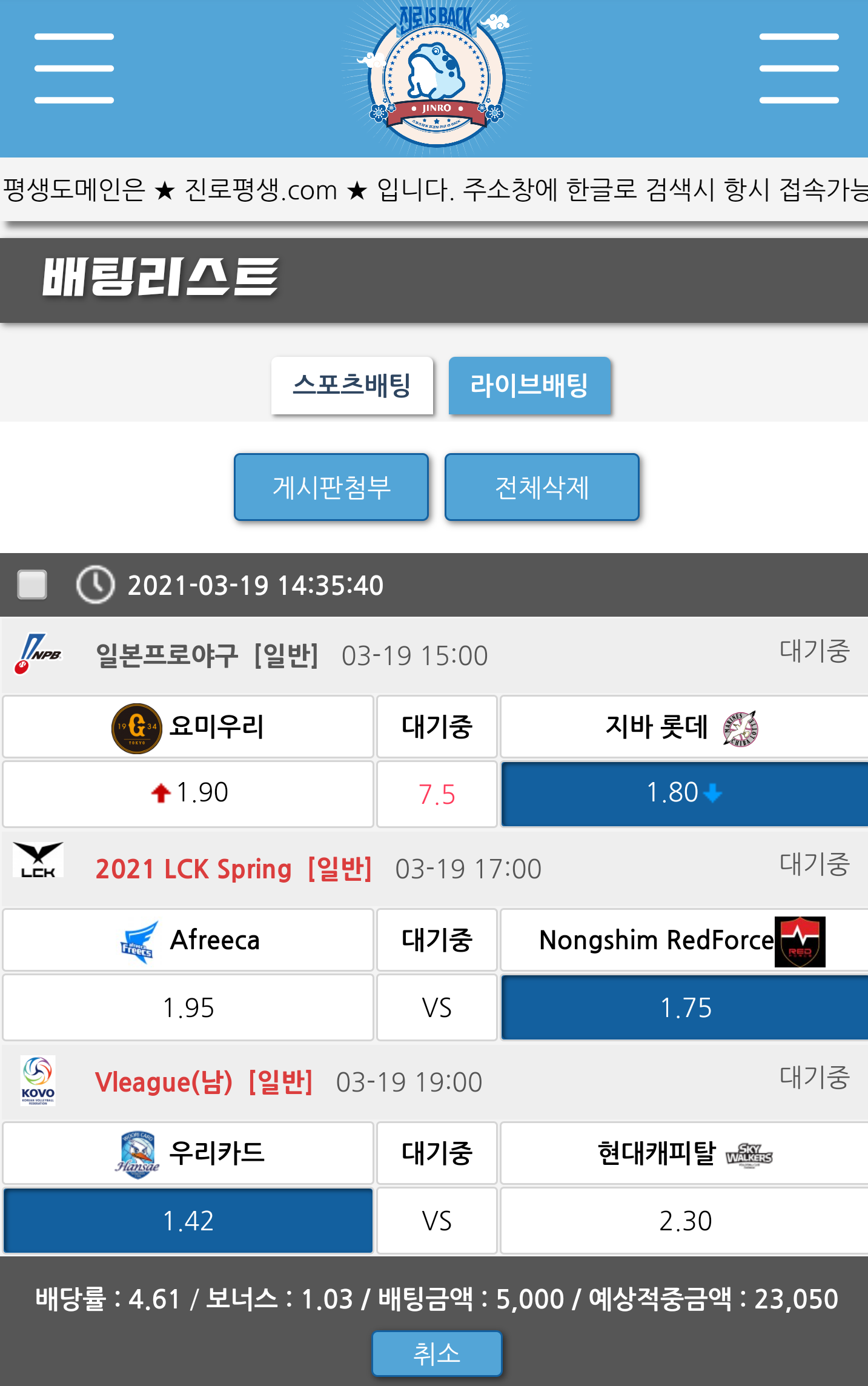The image size is (868, 1386).
Task: Switch to 스포츠배팅 tab
Action: 352,385
